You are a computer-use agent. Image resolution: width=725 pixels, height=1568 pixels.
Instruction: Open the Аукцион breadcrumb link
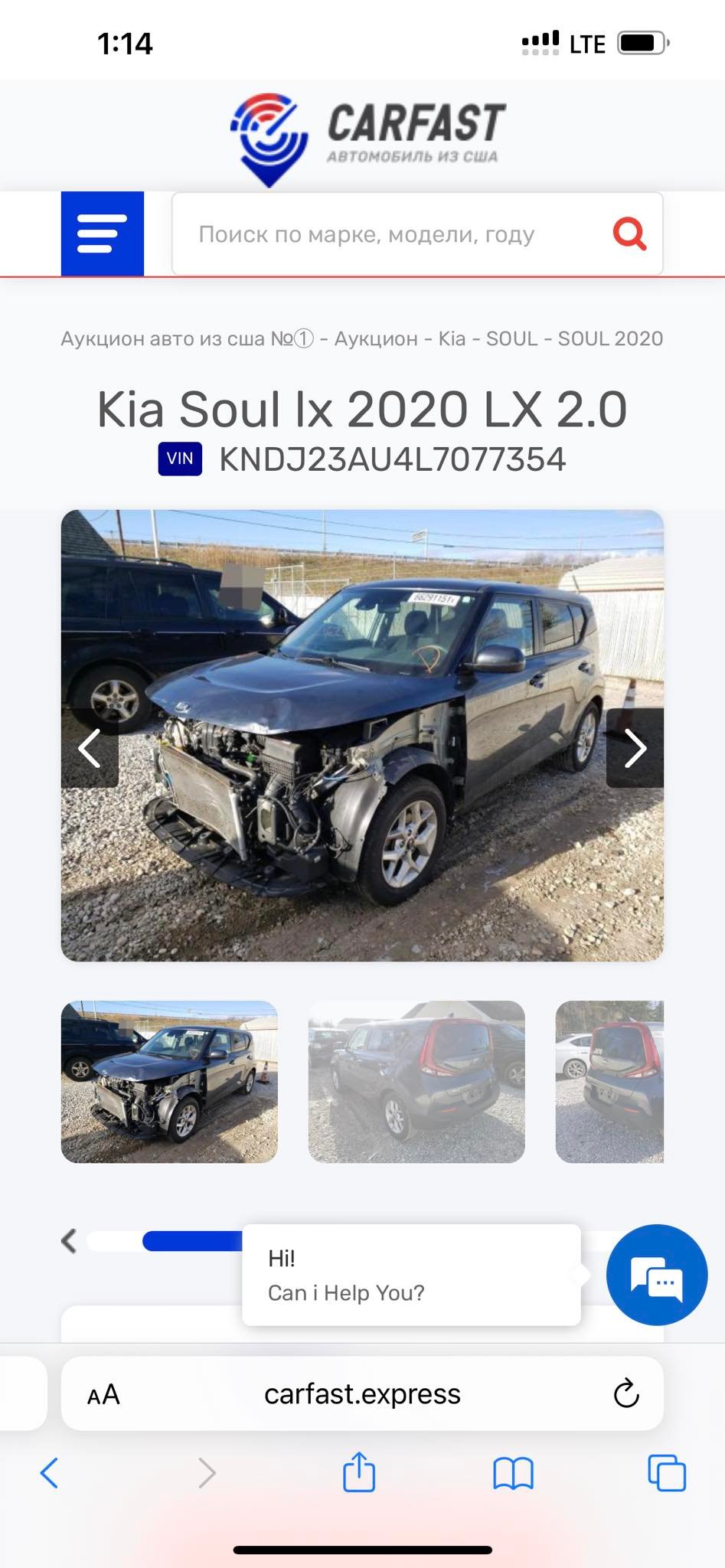(376, 338)
